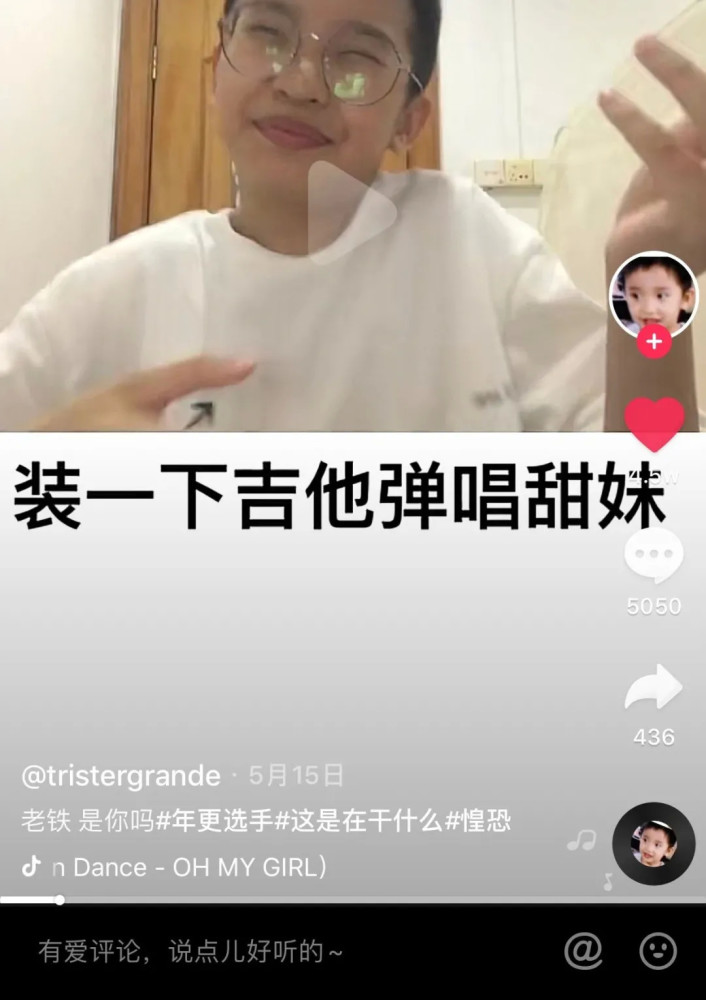The width and height of the screenshot is (706, 1000).
Task: Follow the creator with plus button
Action: point(654,342)
